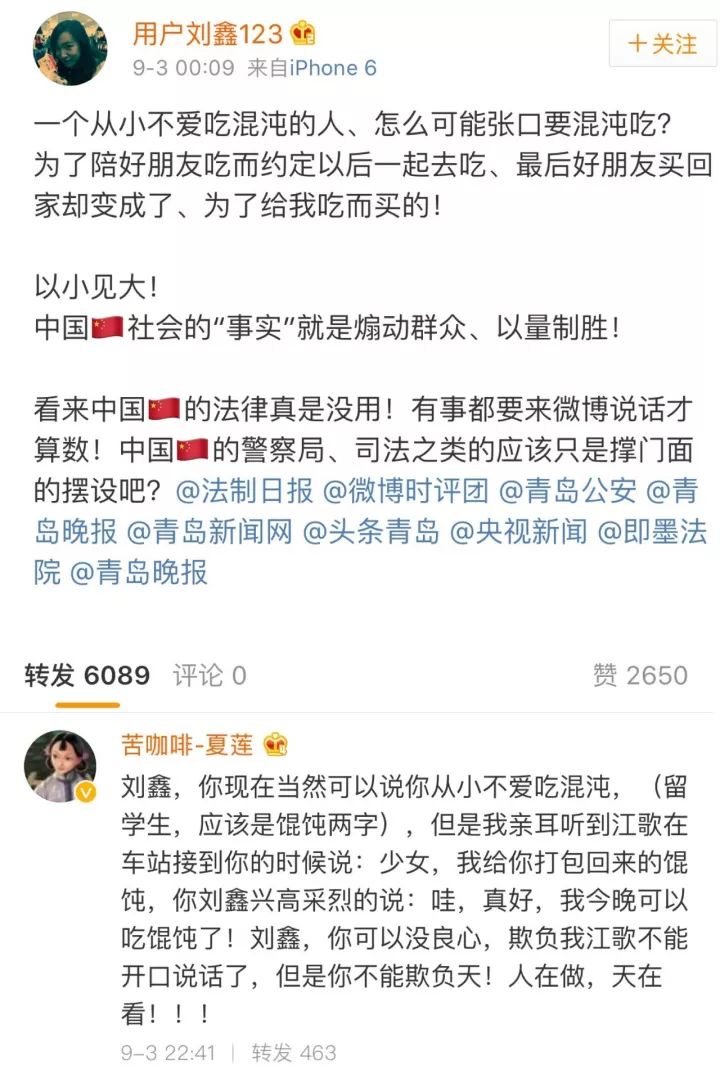Open the @法制日报 mention

[x=244, y=491]
